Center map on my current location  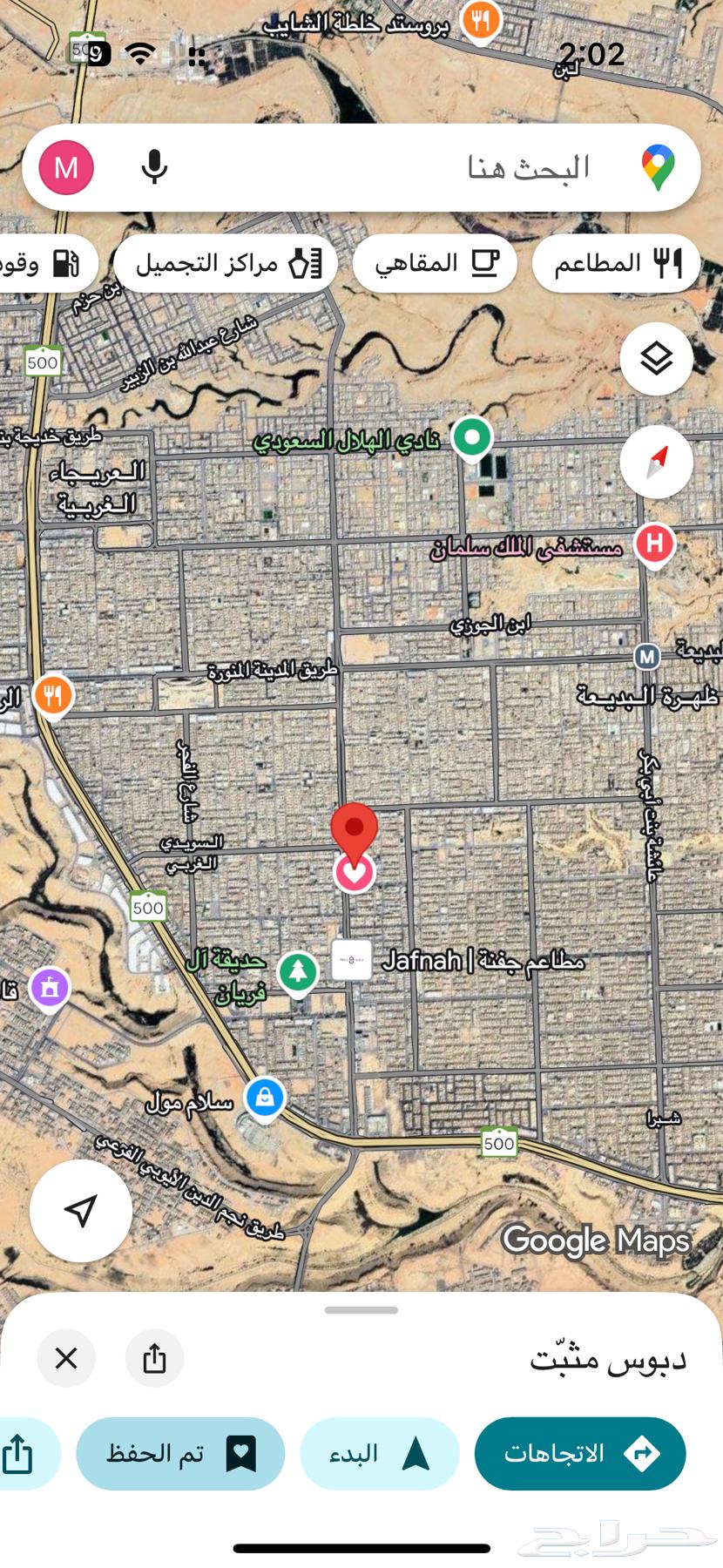coord(81,1210)
